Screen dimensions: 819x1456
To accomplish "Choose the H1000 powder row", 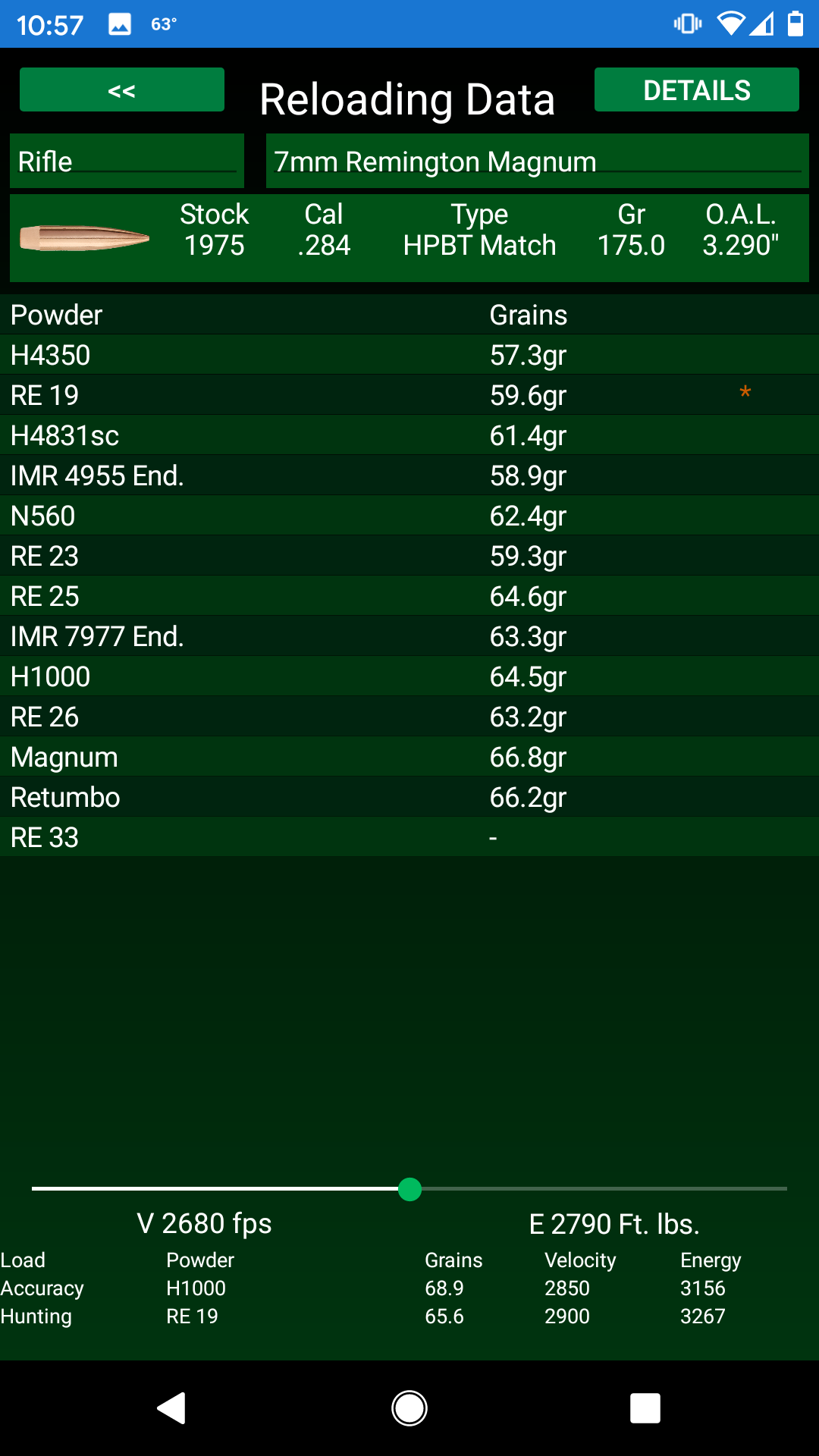I will click(x=409, y=676).
